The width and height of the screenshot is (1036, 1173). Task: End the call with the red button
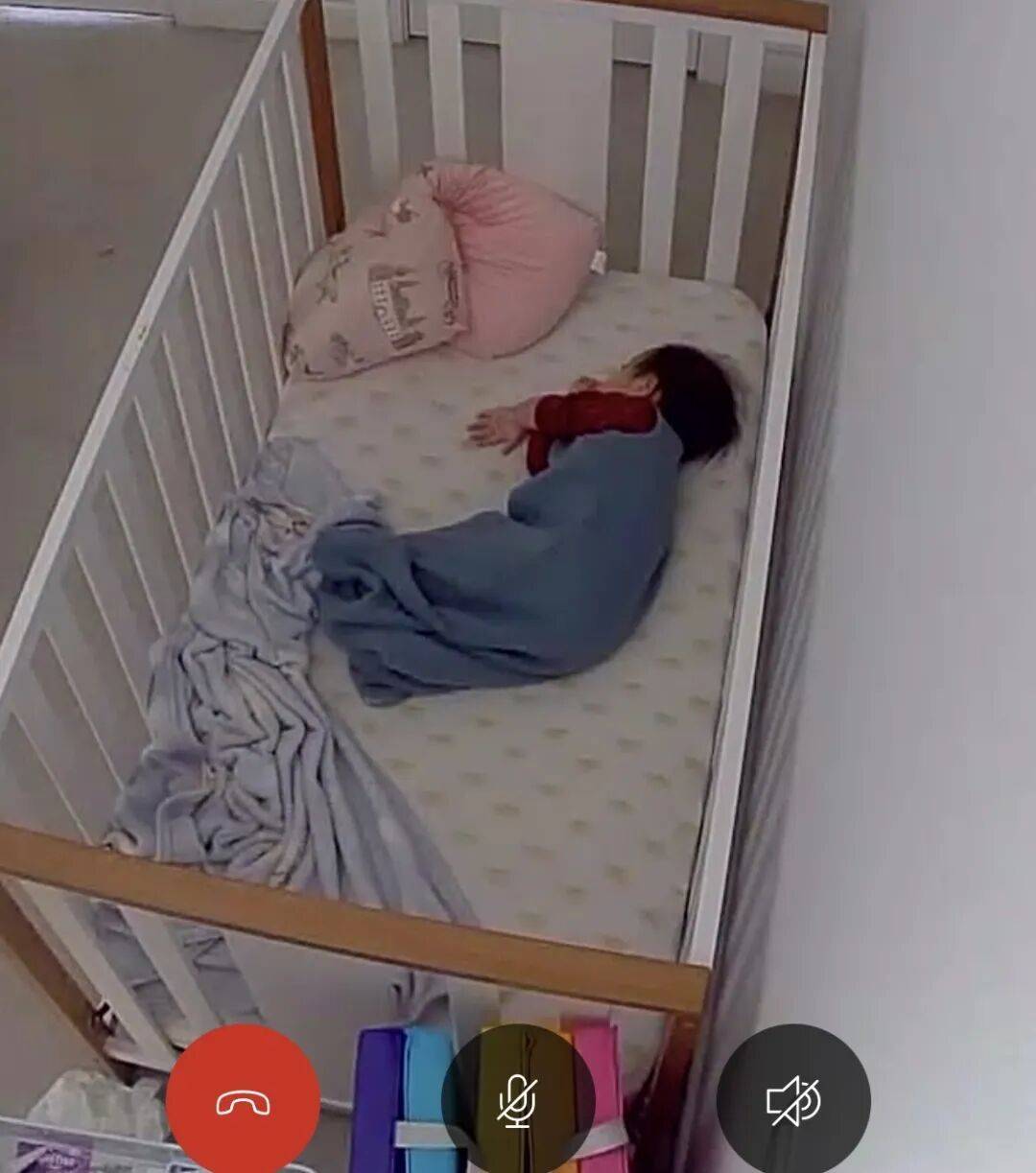pyautogui.click(x=243, y=1101)
